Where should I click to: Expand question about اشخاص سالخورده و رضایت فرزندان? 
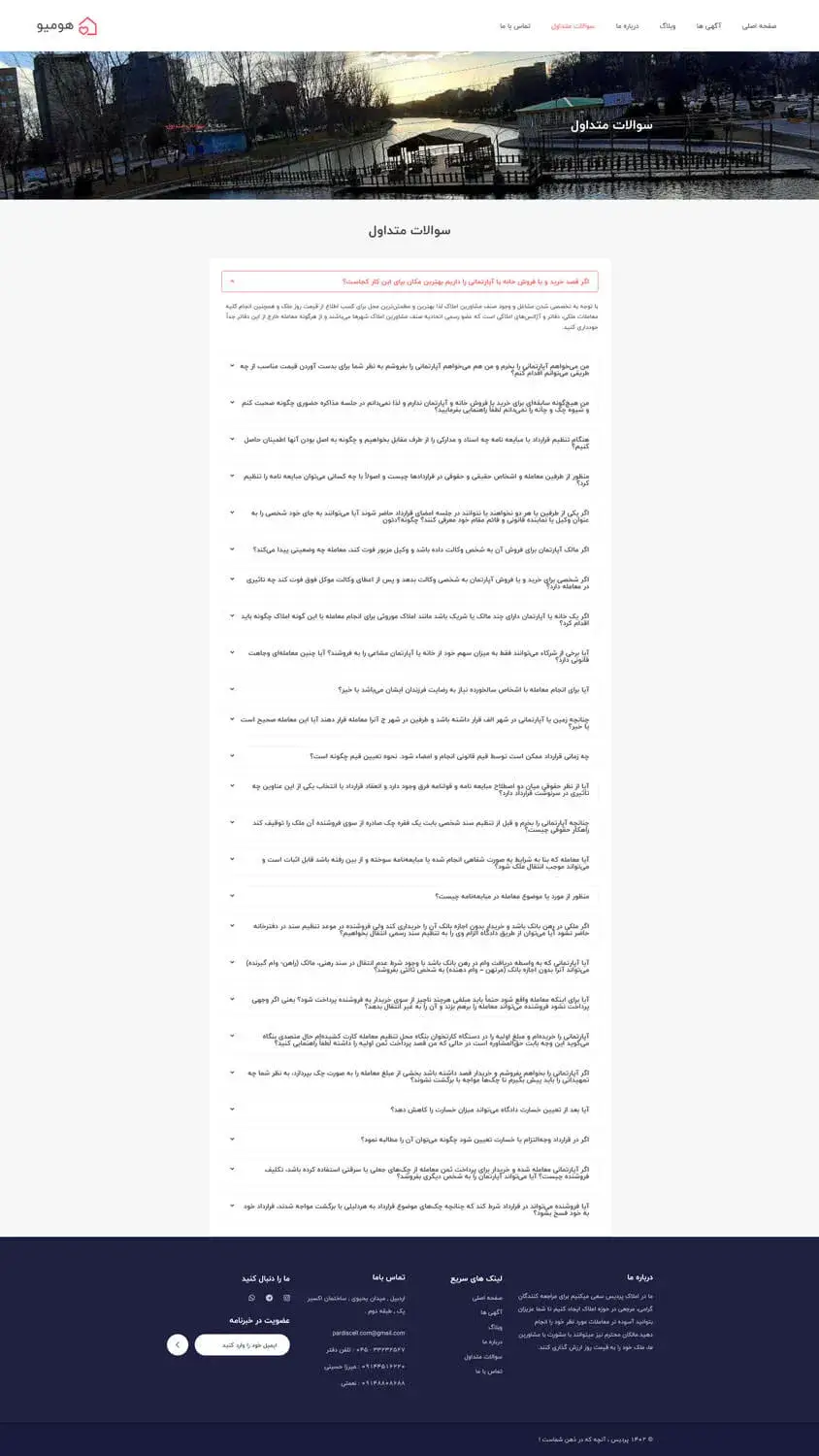click(x=409, y=689)
